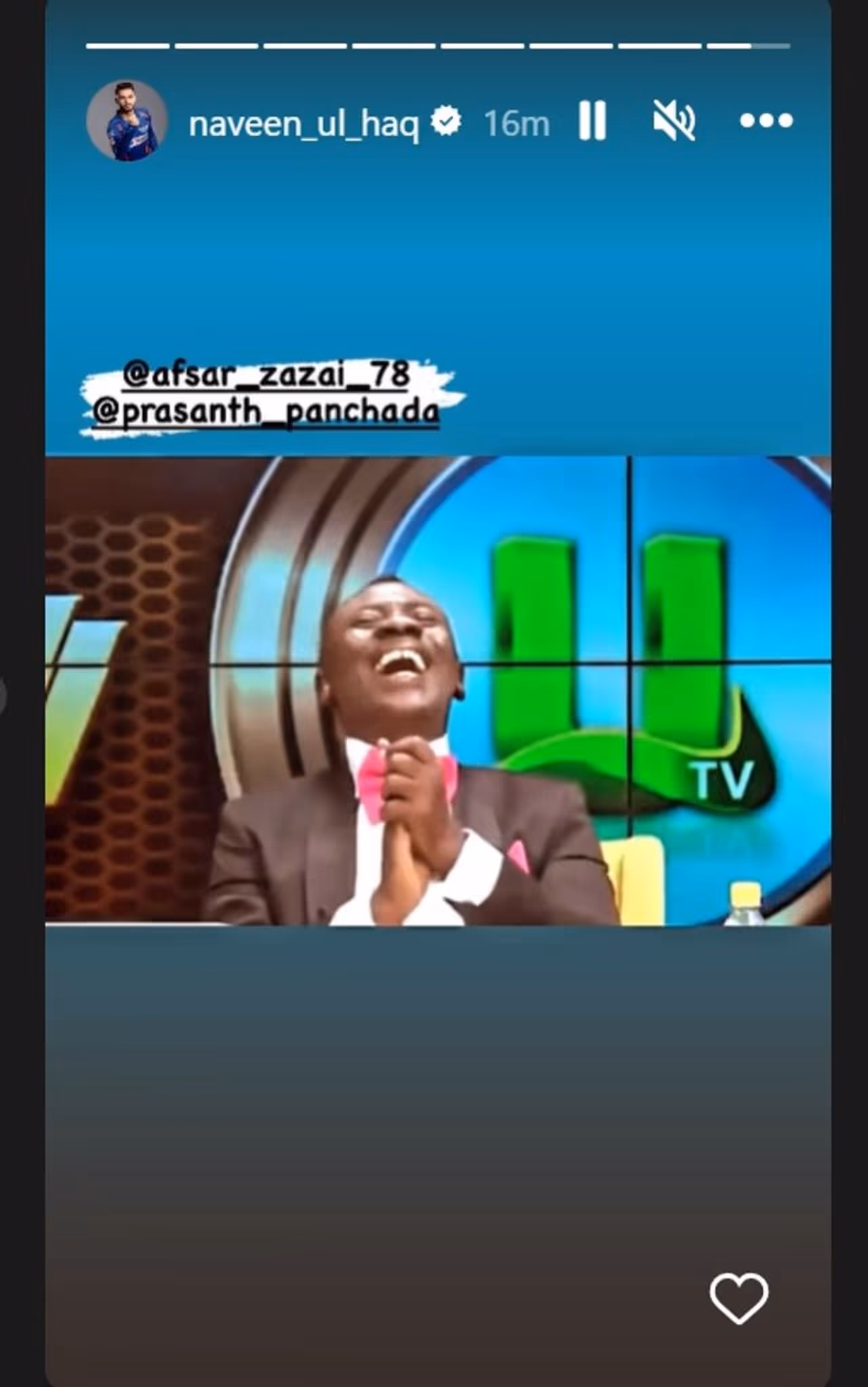Open the three-dot more options menu
The height and width of the screenshot is (1387, 868).
pos(766,121)
